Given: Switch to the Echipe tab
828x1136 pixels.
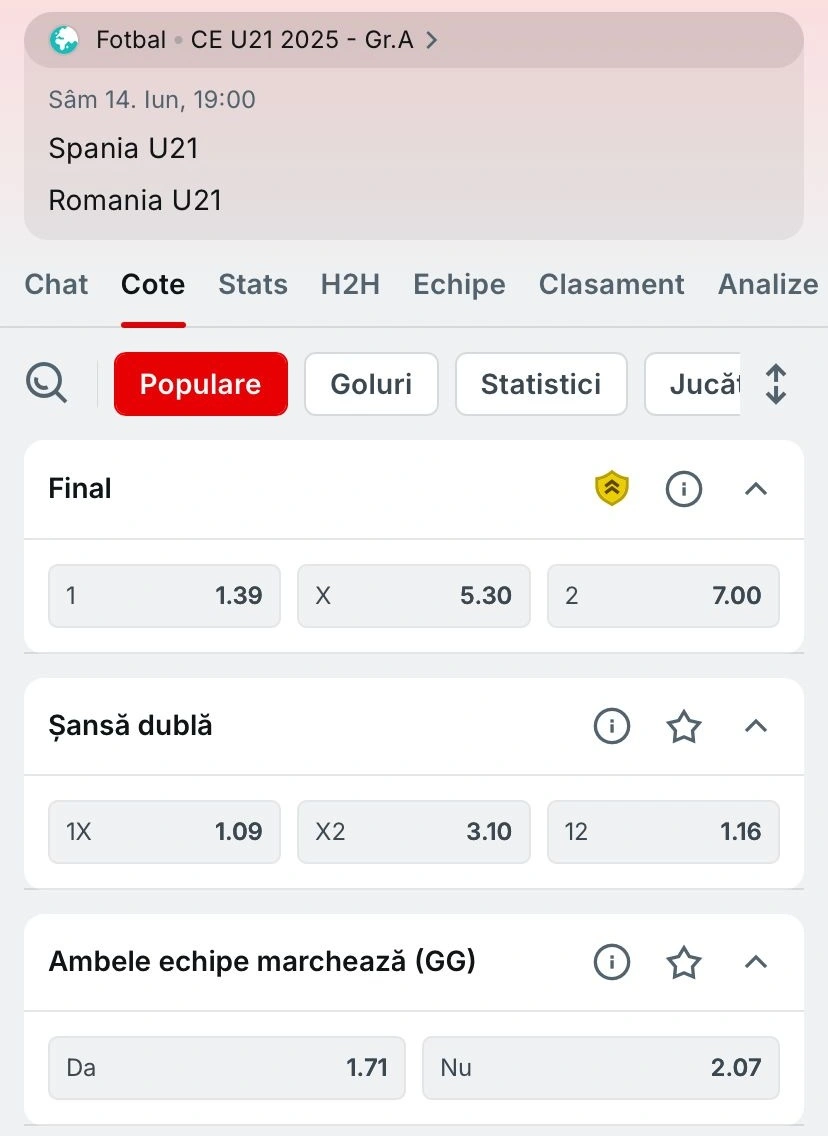Looking at the screenshot, I should point(459,284).
